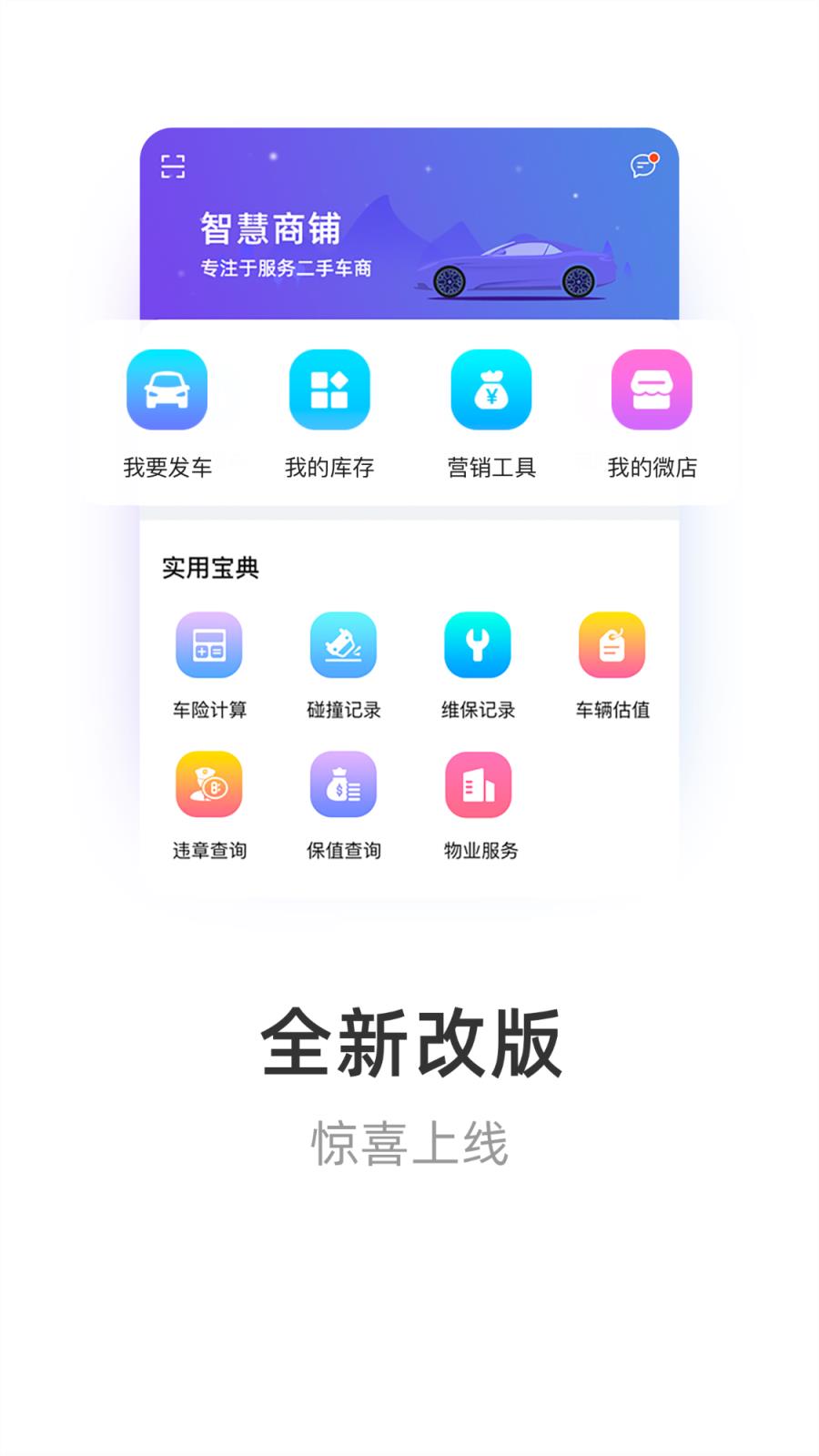Image resolution: width=819 pixels, height=1456 pixels.
Task: Click the 保值查询 money pouch icon
Action: tap(343, 785)
